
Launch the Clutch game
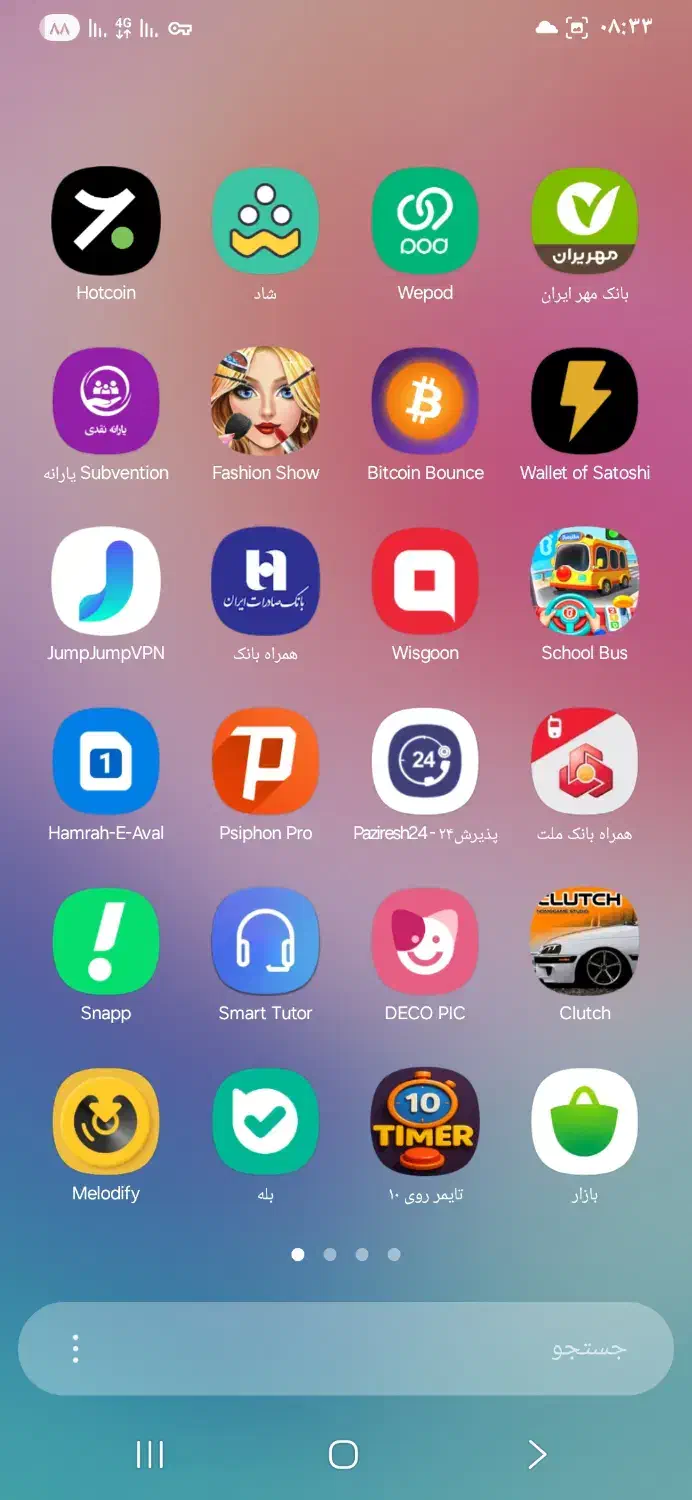585,941
